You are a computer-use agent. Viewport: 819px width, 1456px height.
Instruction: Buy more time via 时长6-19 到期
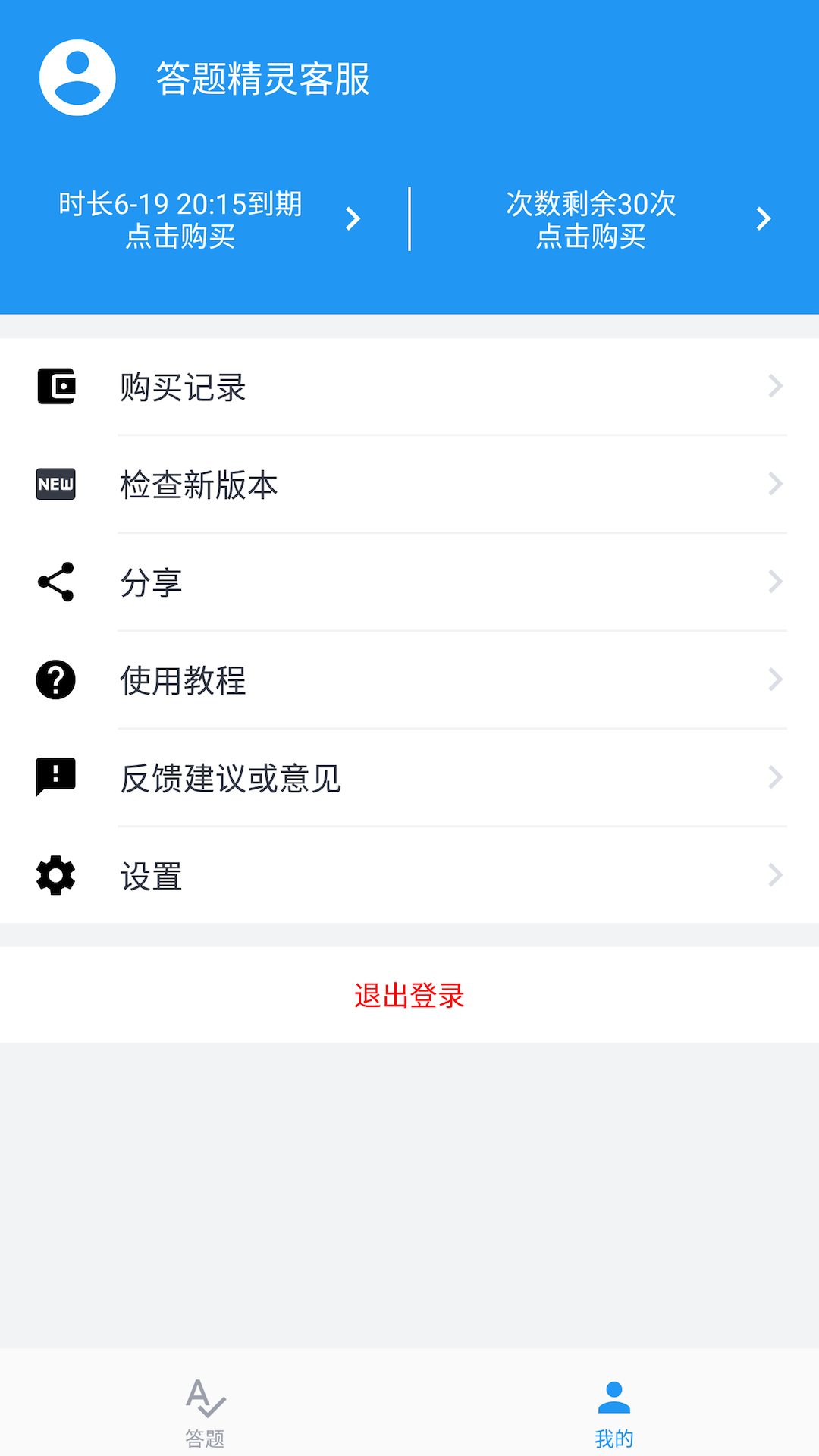tap(205, 219)
